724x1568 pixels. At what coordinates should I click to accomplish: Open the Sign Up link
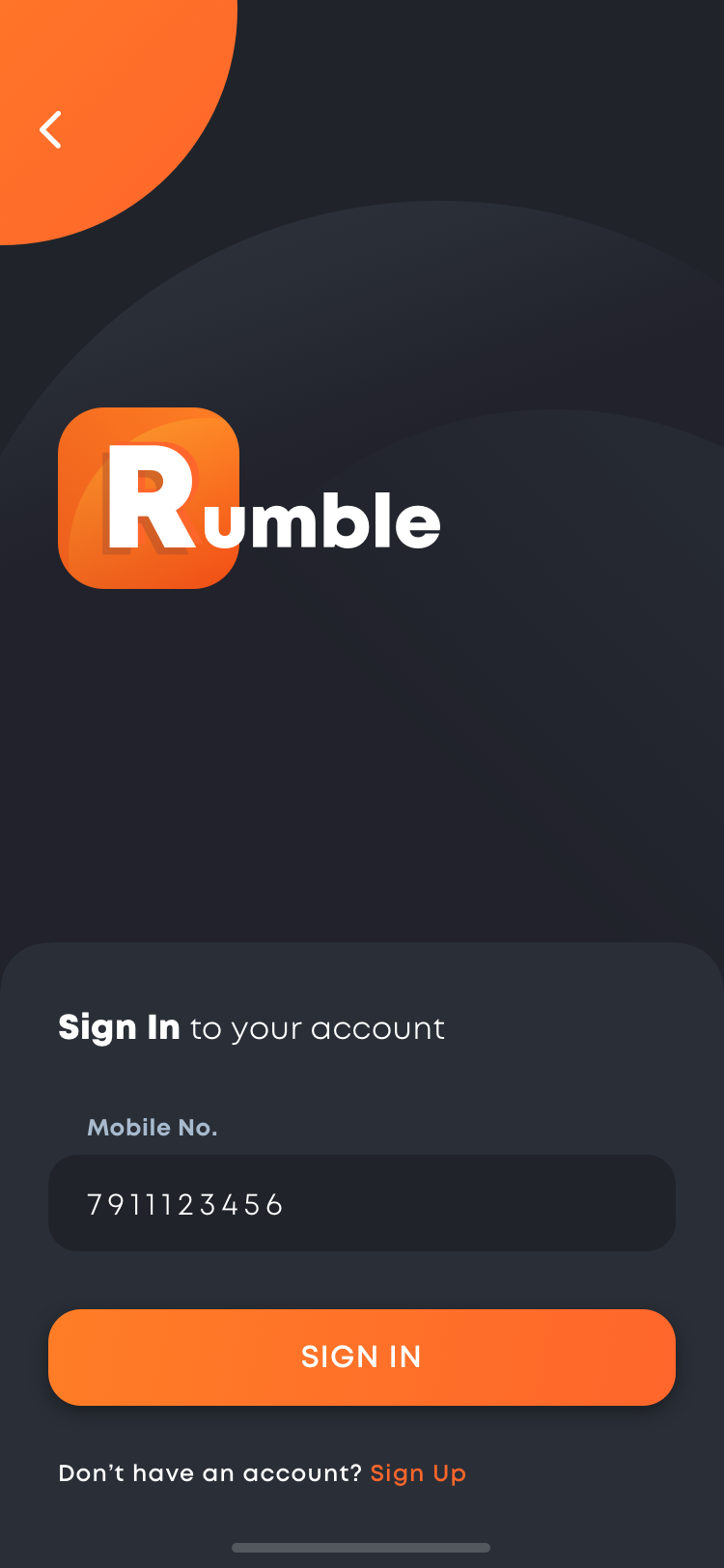pos(418,1473)
